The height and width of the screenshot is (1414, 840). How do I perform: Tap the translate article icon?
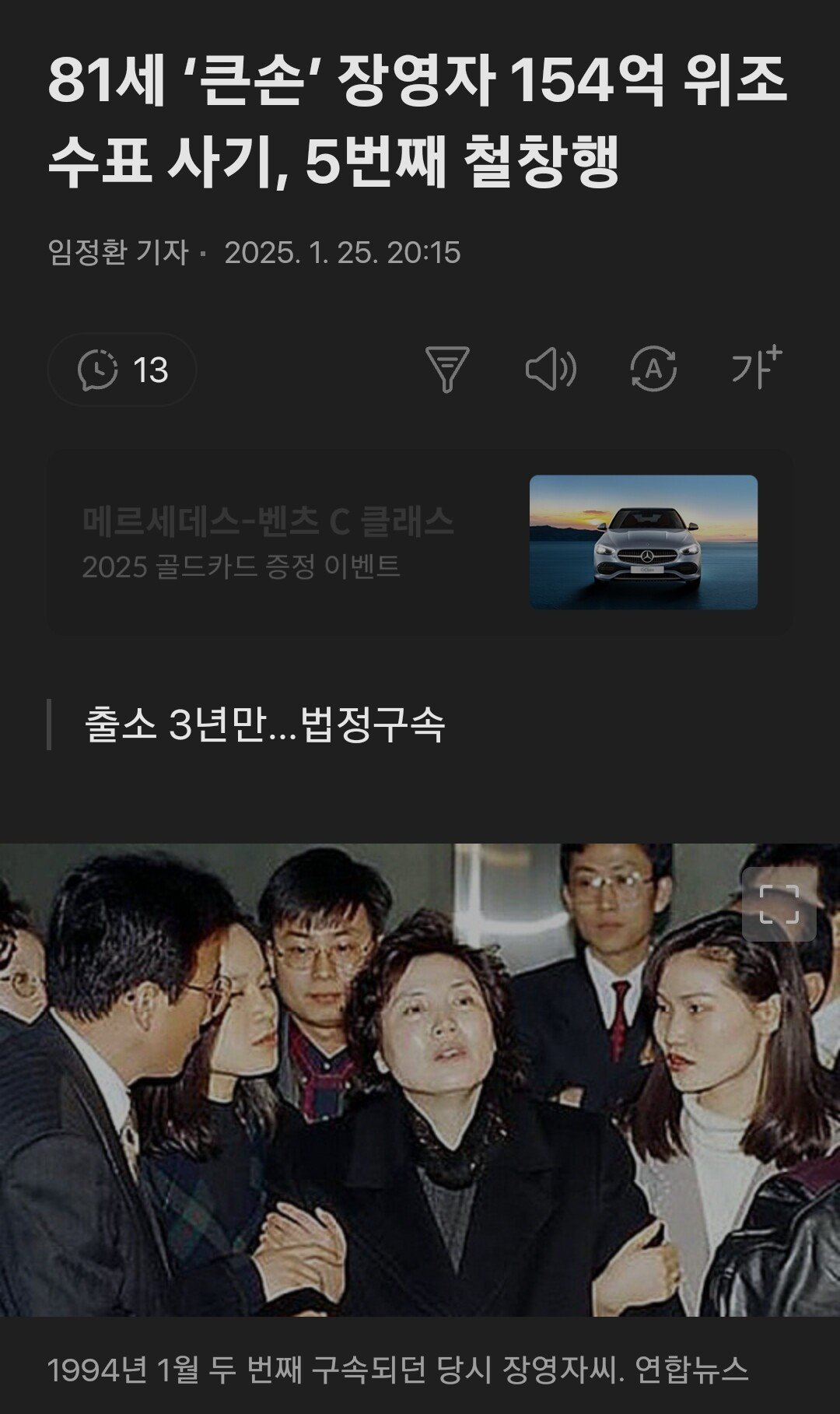(x=653, y=369)
